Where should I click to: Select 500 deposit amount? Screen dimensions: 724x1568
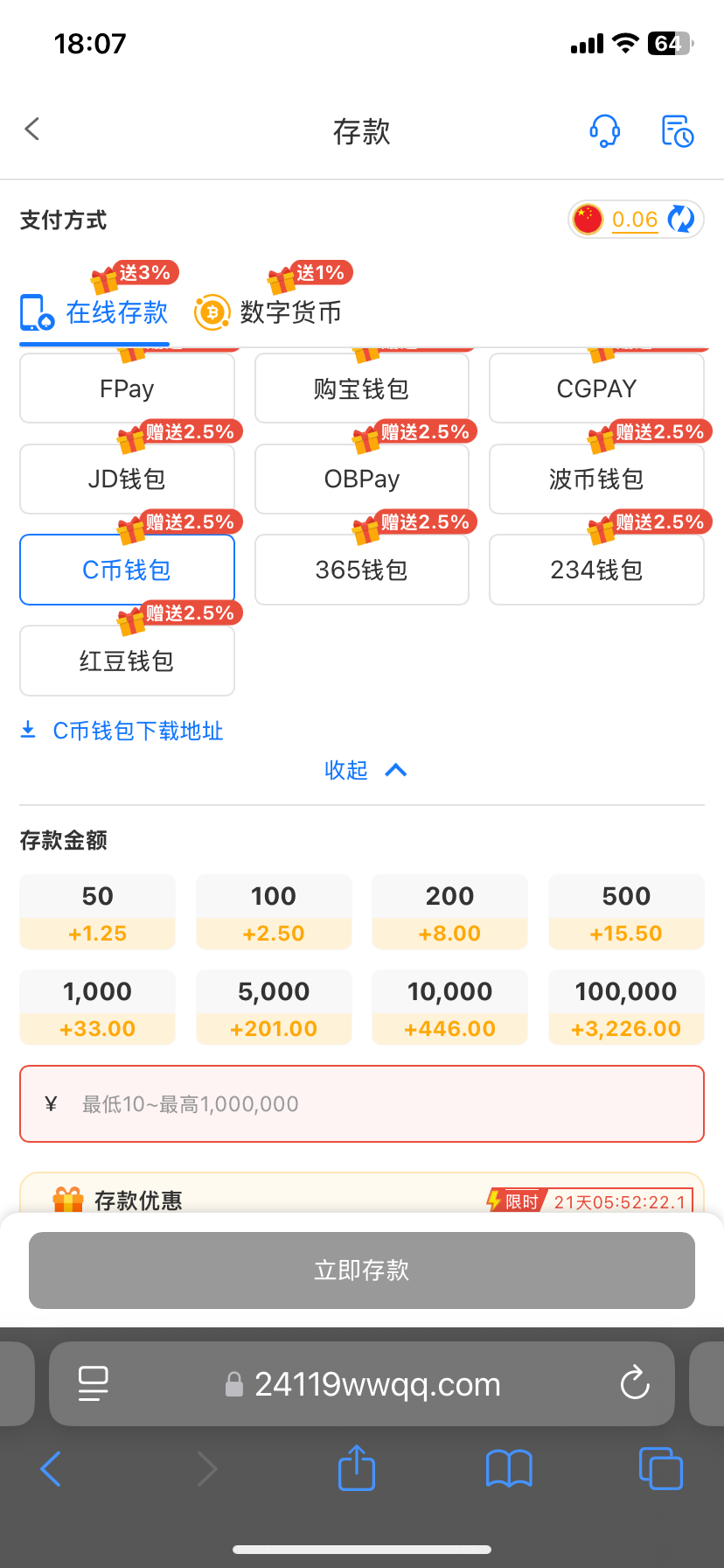pyautogui.click(x=626, y=912)
